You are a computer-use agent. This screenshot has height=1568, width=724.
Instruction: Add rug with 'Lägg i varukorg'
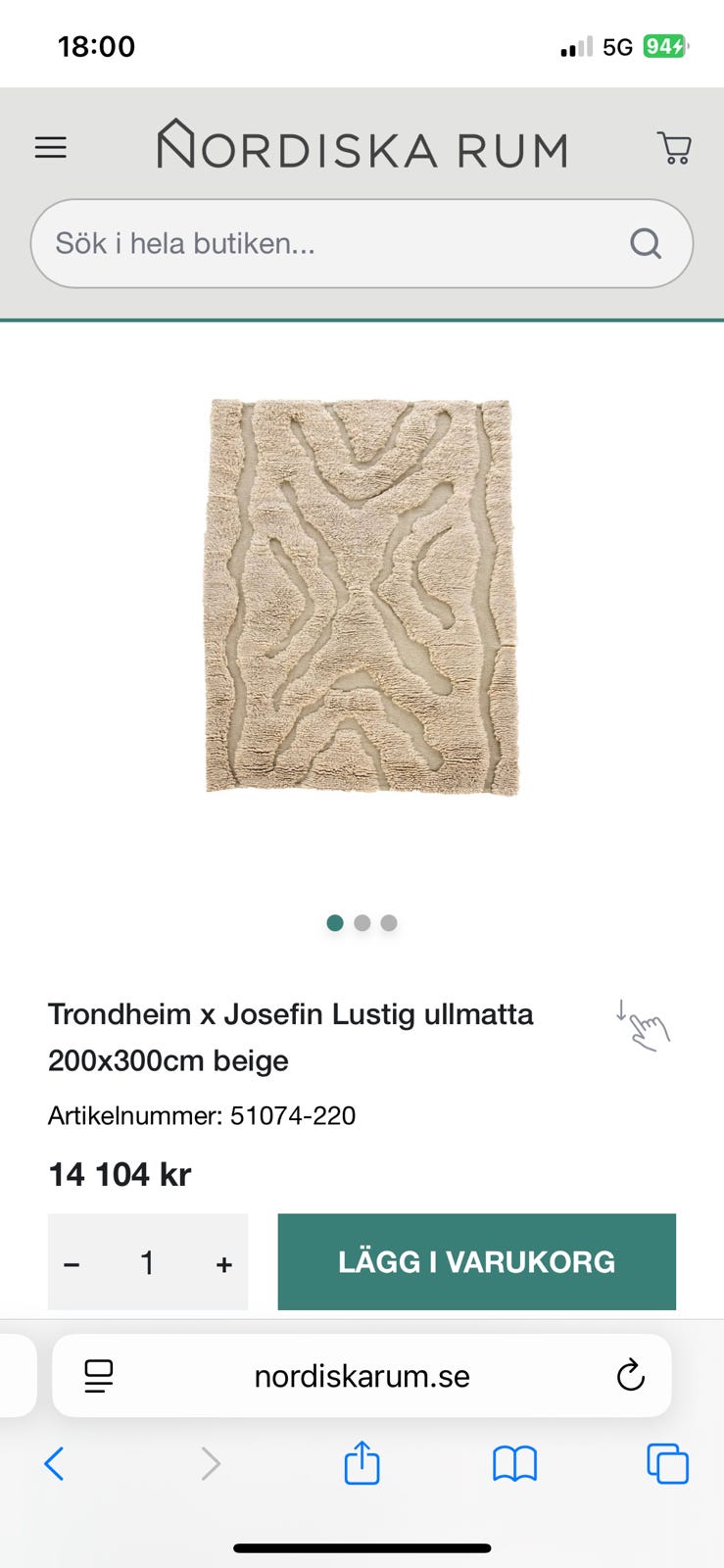[x=476, y=1261]
